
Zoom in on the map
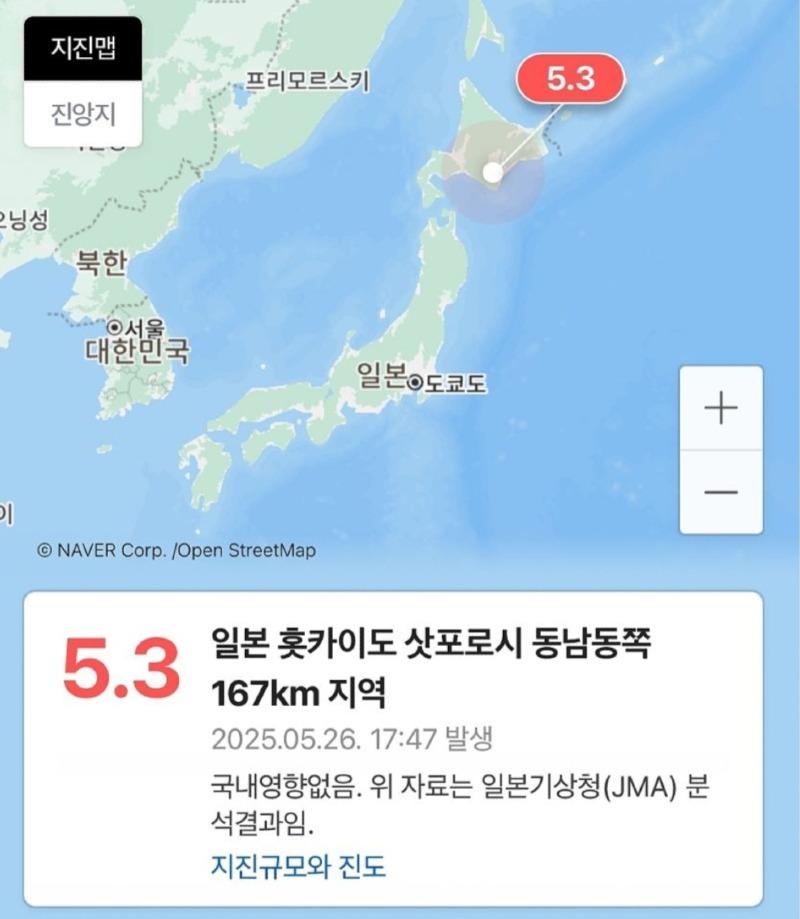pos(720,409)
